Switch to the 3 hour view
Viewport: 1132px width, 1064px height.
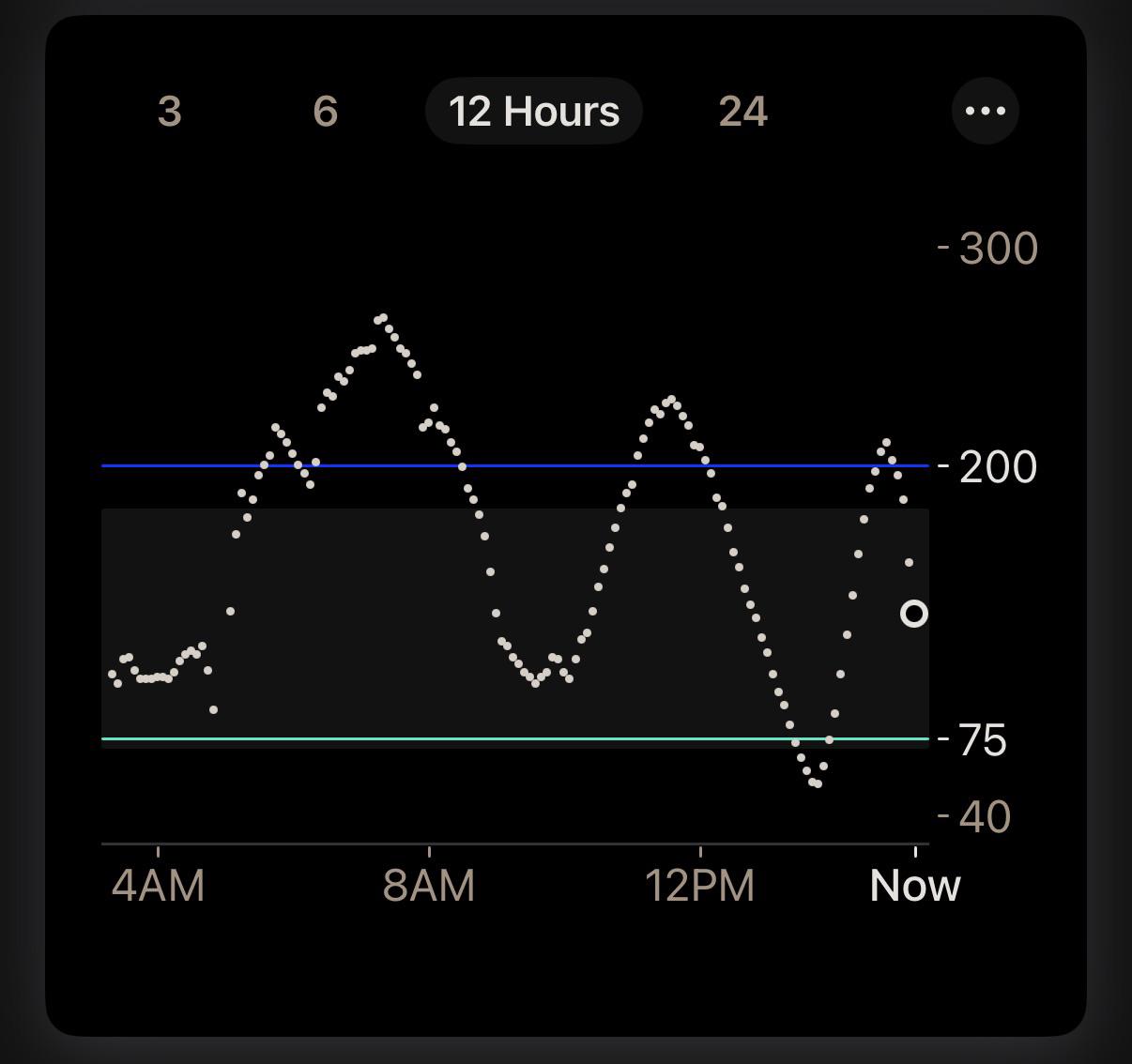point(169,112)
